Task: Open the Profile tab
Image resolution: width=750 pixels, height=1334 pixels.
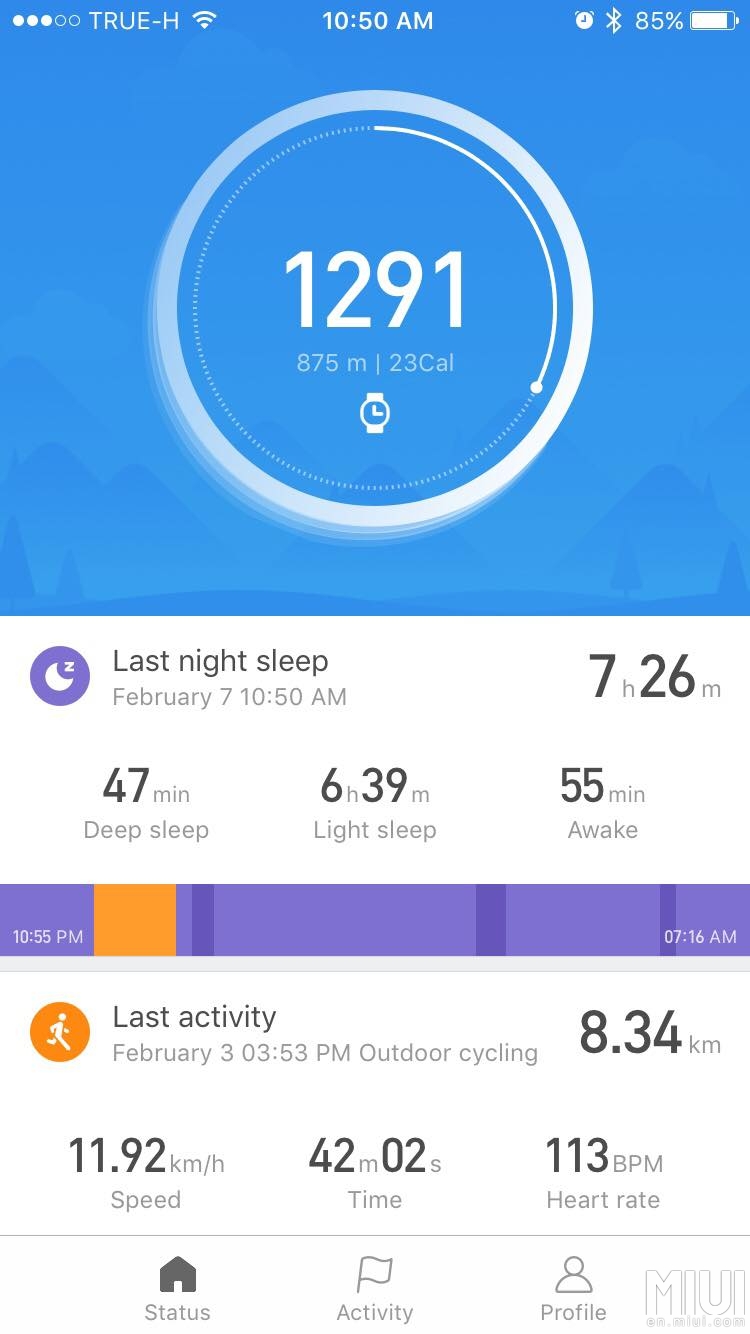Action: pyautogui.click(x=573, y=1289)
